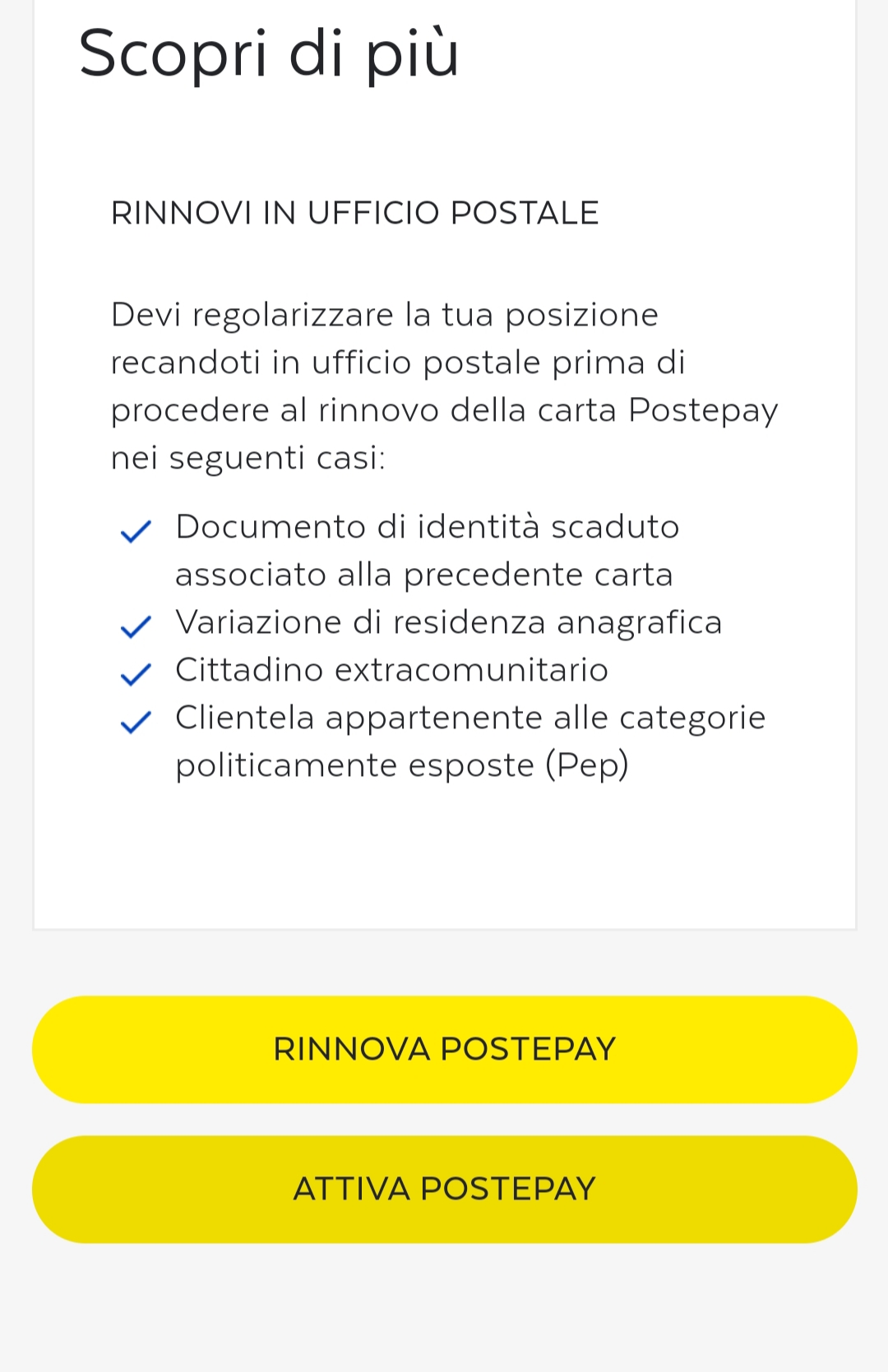Select the line "associato alla precedente carta"
Screen dimensions: 888x1372
425,575
